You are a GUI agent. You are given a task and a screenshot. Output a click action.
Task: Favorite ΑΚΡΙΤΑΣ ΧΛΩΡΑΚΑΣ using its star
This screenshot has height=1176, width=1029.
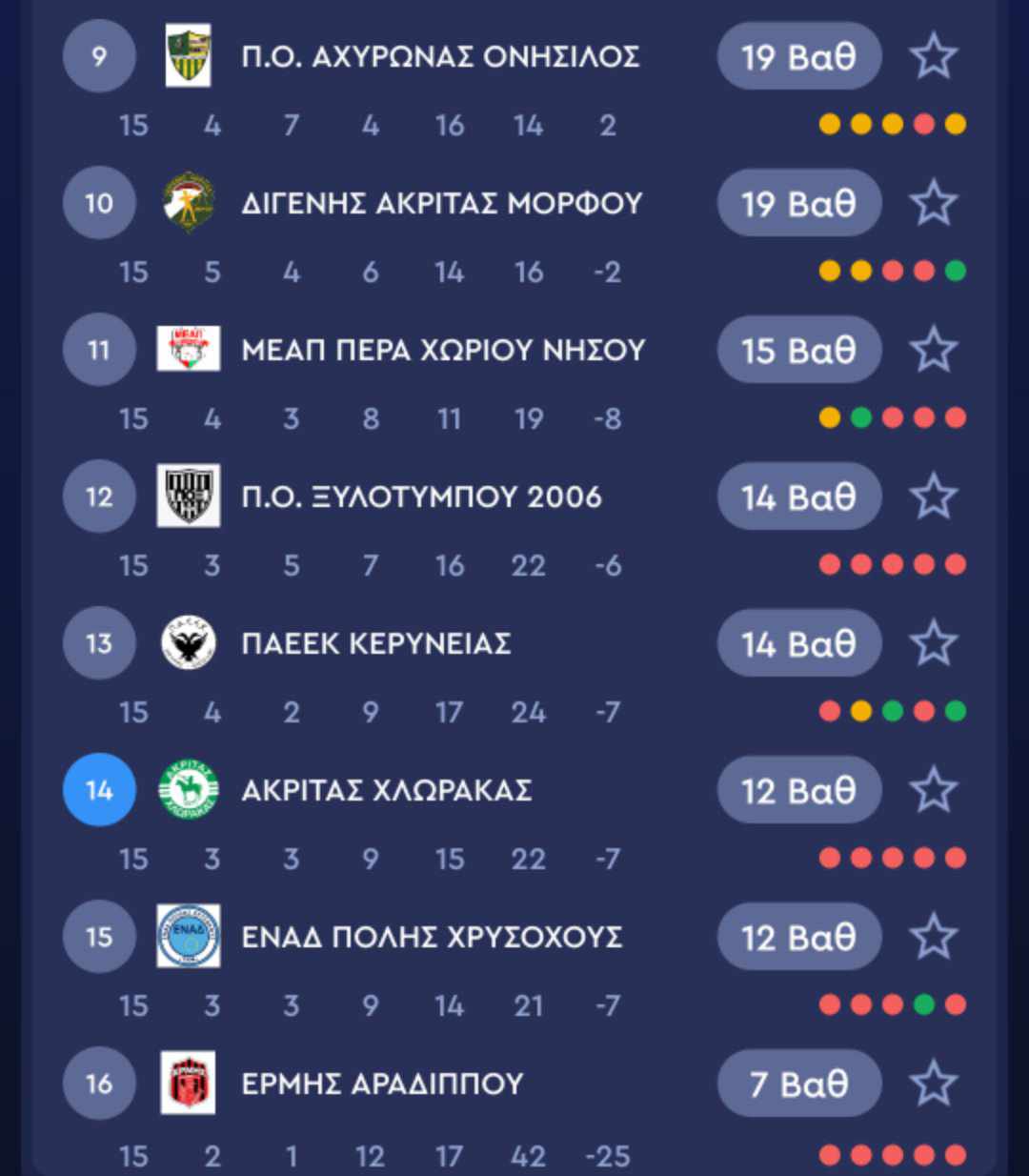[x=933, y=790]
